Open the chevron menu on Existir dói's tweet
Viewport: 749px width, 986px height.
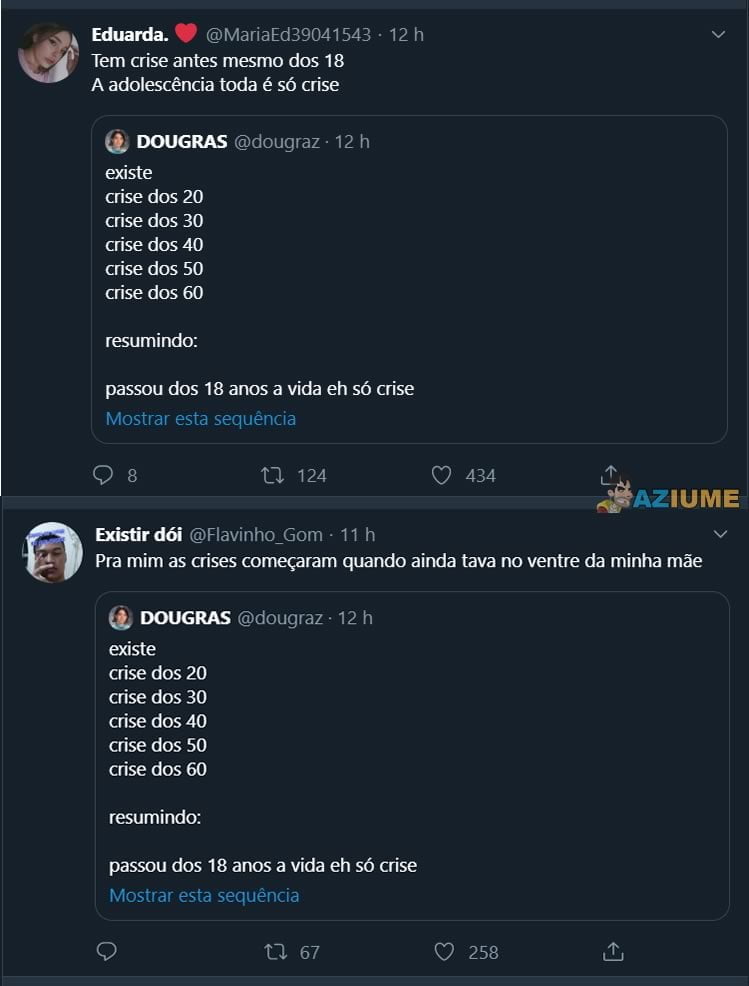[718, 533]
